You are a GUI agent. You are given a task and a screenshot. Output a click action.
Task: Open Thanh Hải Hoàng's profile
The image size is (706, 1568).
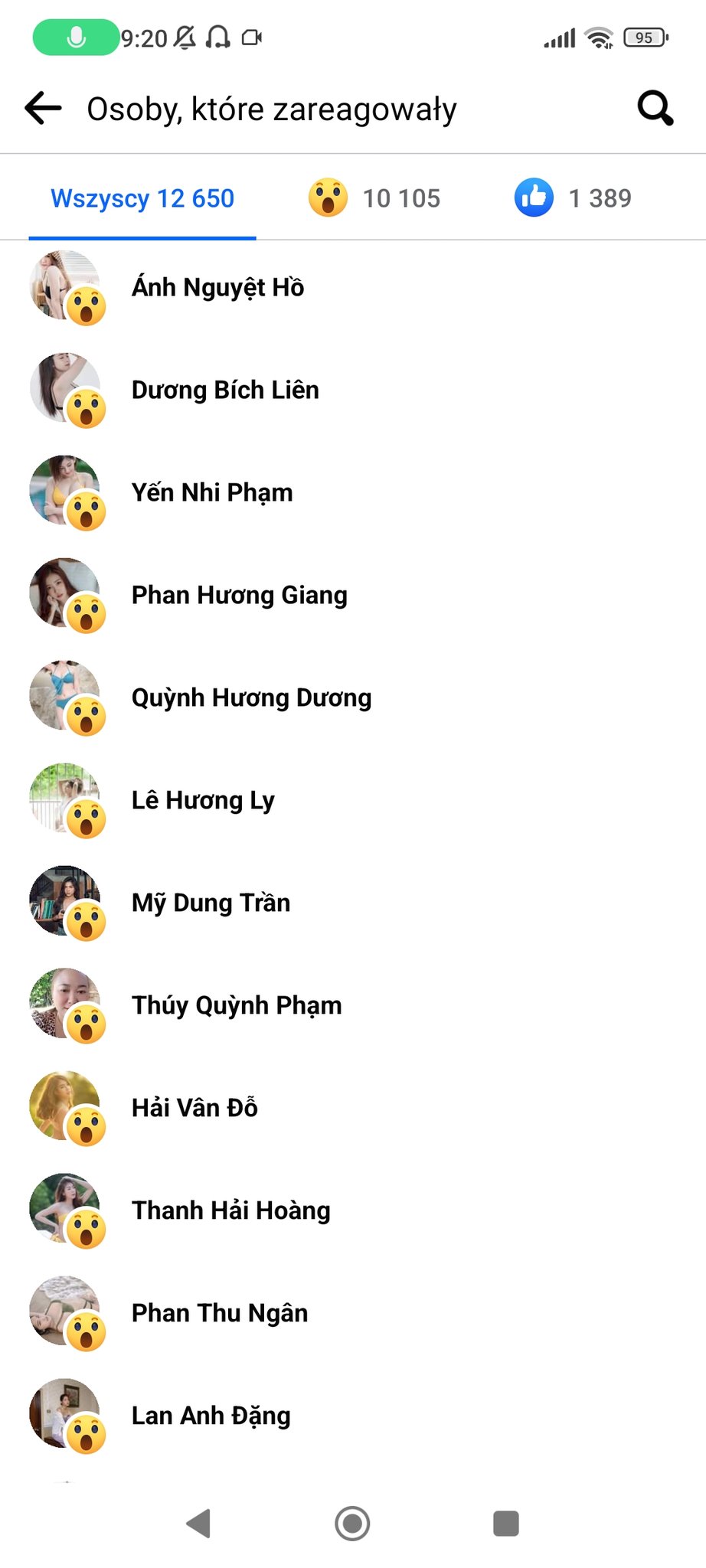pyautogui.click(x=230, y=1211)
